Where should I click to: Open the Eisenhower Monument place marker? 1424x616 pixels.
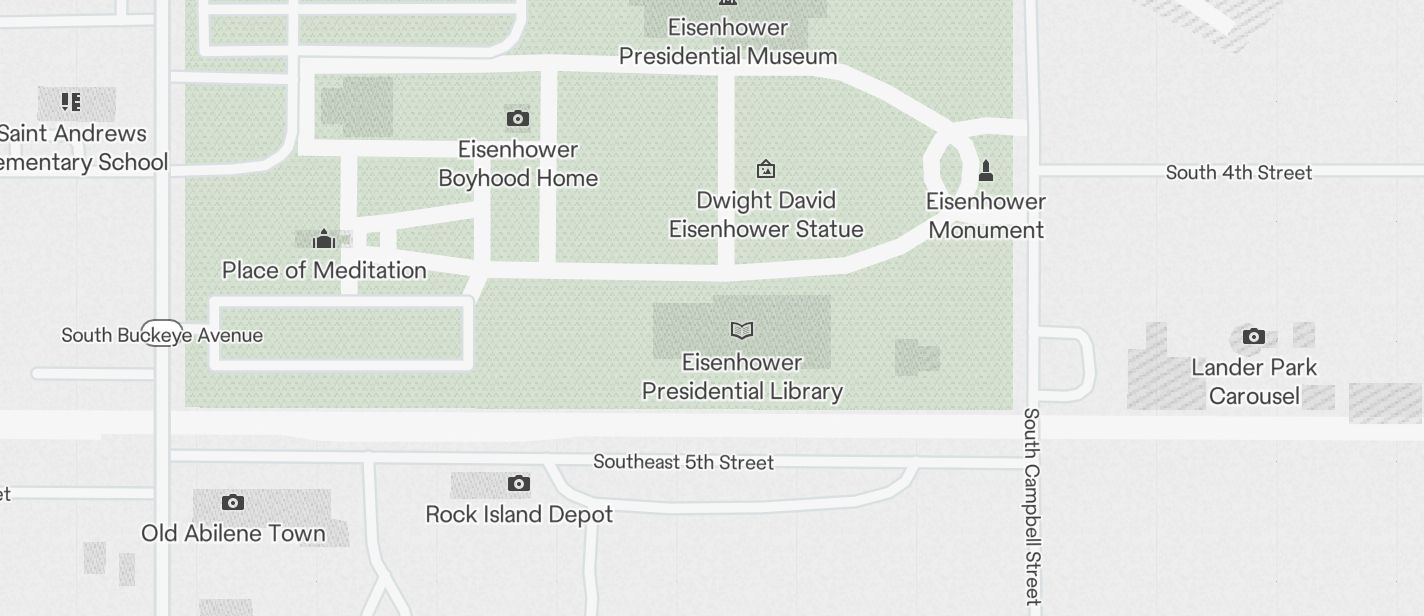point(986,170)
